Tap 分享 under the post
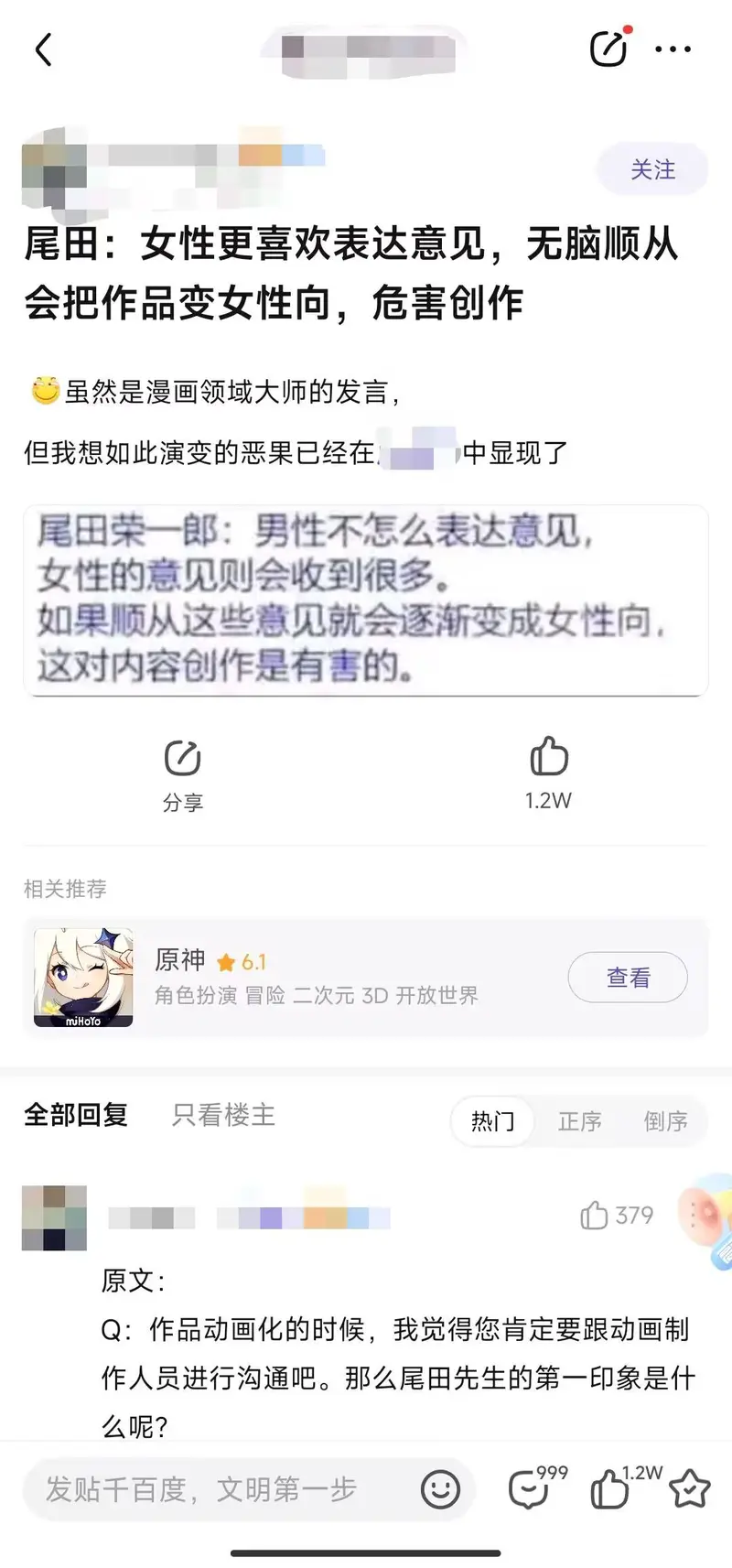The width and height of the screenshot is (732, 1568). [x=183, y=774]
